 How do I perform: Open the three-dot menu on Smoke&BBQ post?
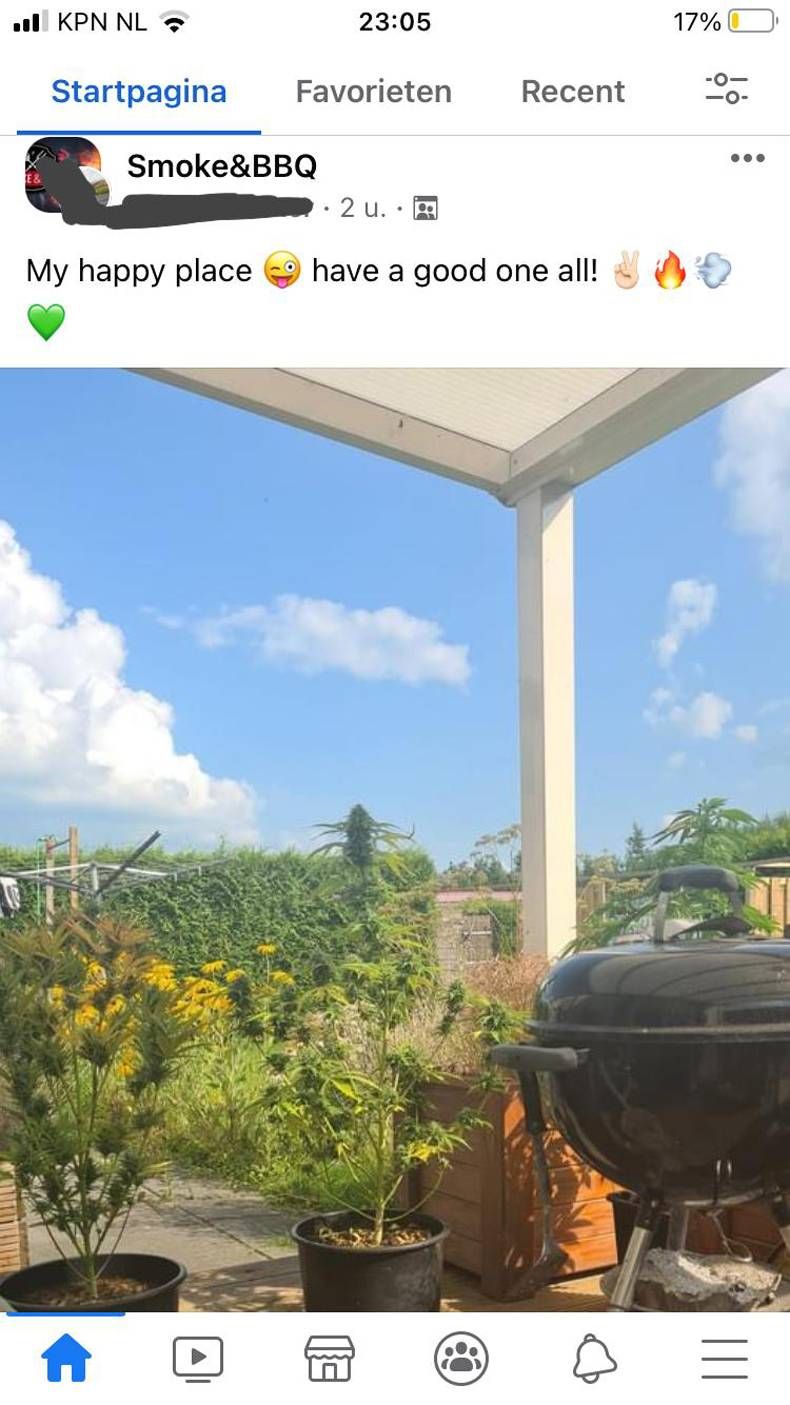pyautogui.click(x=747, y=158)
